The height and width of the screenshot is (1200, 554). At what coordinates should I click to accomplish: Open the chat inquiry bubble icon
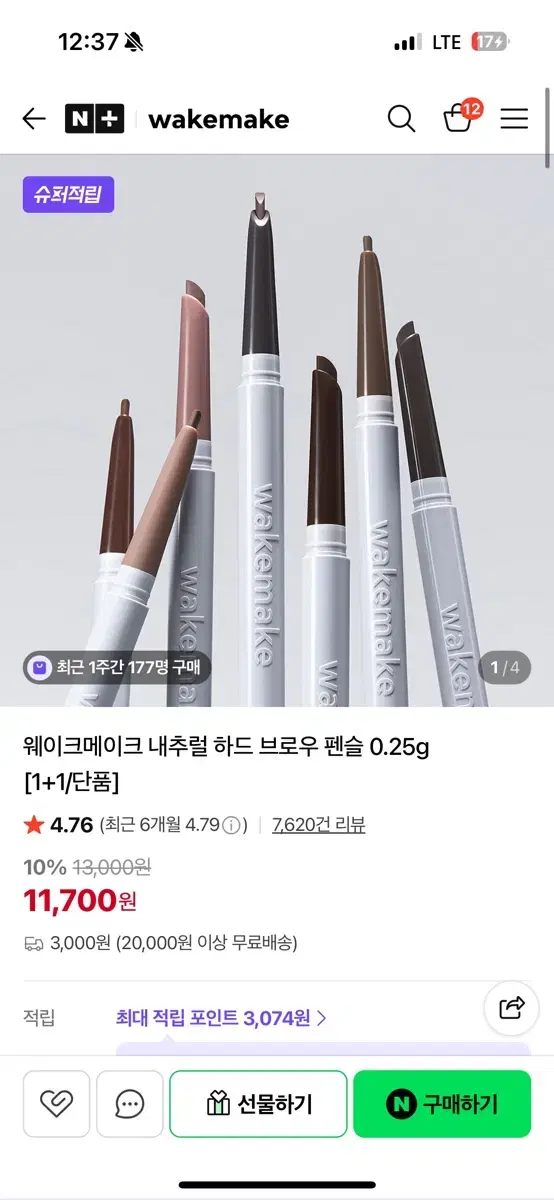[129, 1104]
